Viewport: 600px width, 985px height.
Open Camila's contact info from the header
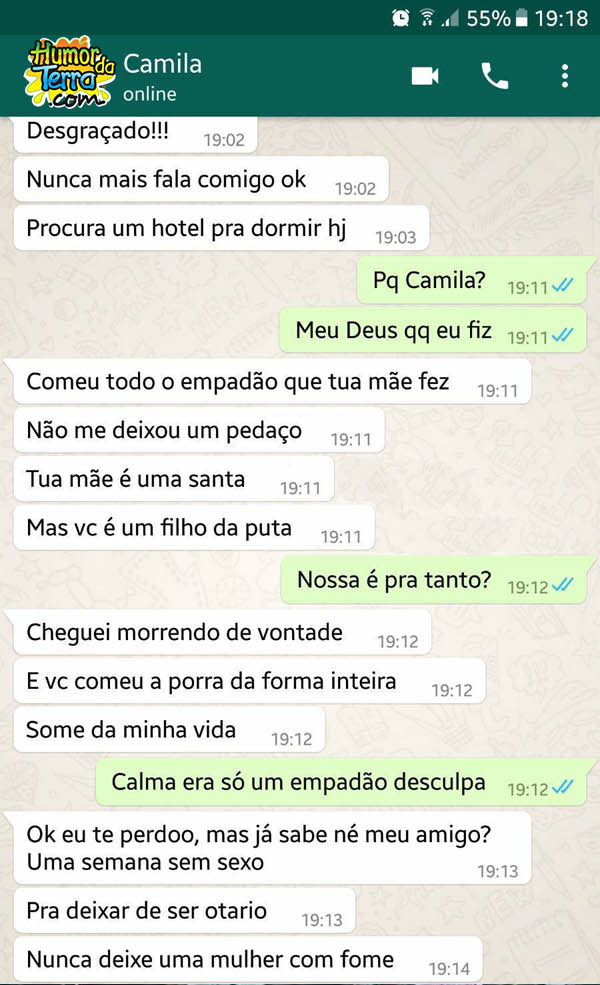[162, 77]
